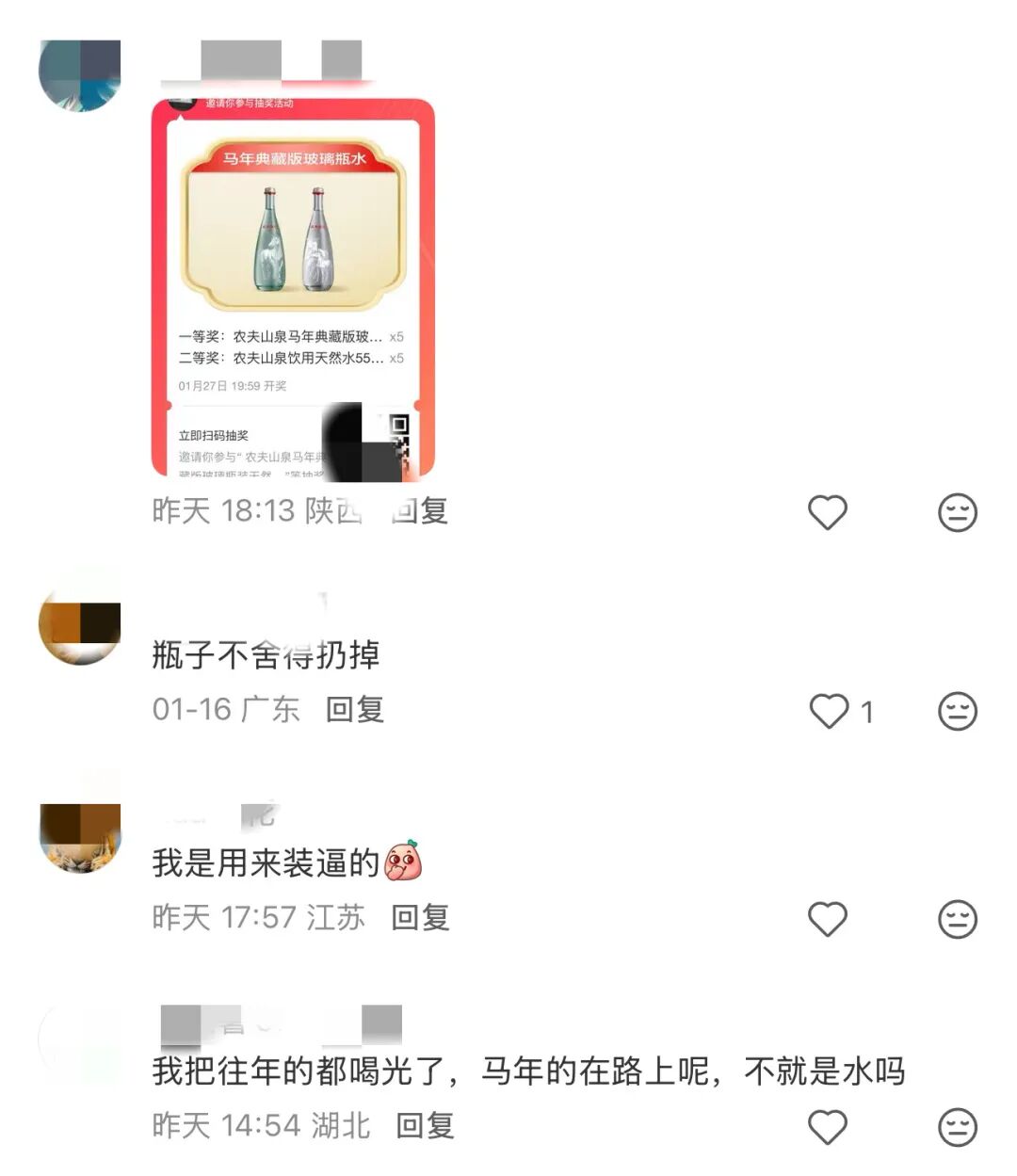Open the 回复 reply under the Shaanxi comment
The width and height of the screenshot is (1017, 1176).
coord(419,511)
